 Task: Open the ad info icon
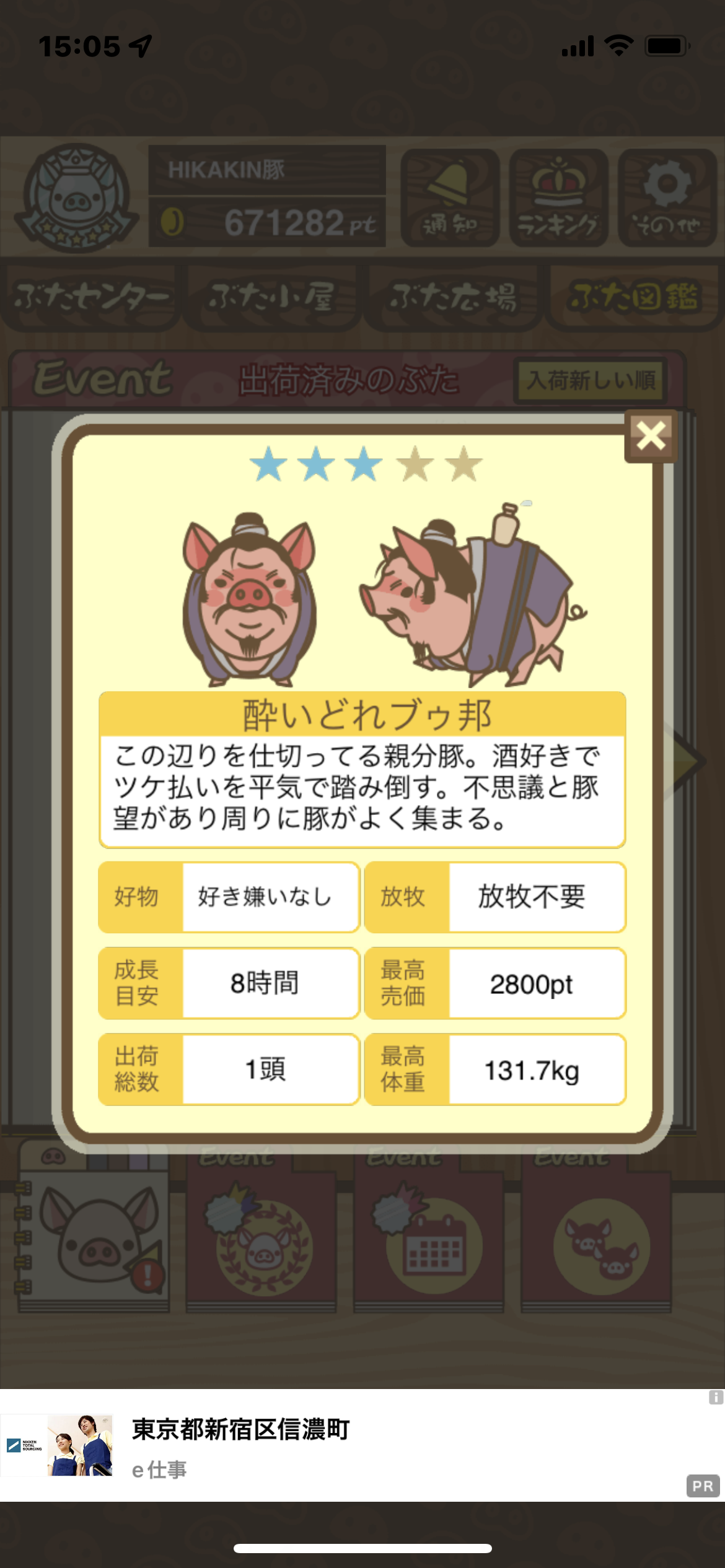click(716, 1397)
